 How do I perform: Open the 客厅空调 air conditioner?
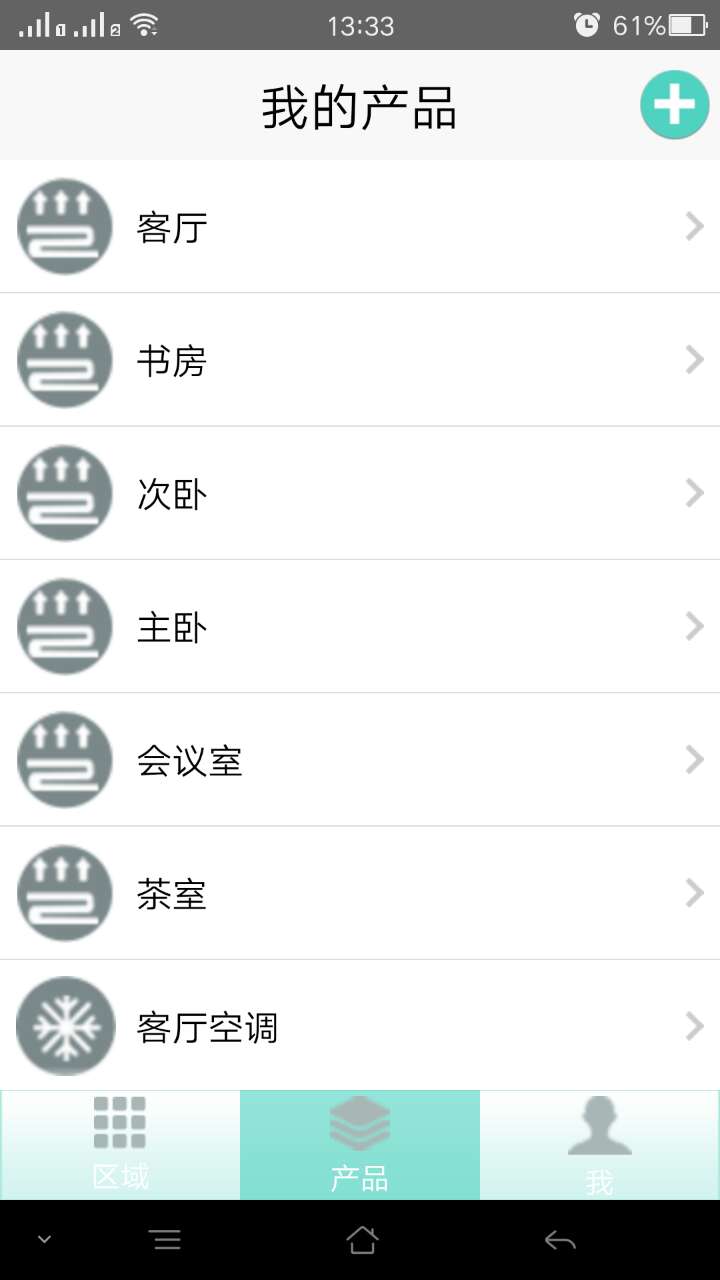(360, 1025)
